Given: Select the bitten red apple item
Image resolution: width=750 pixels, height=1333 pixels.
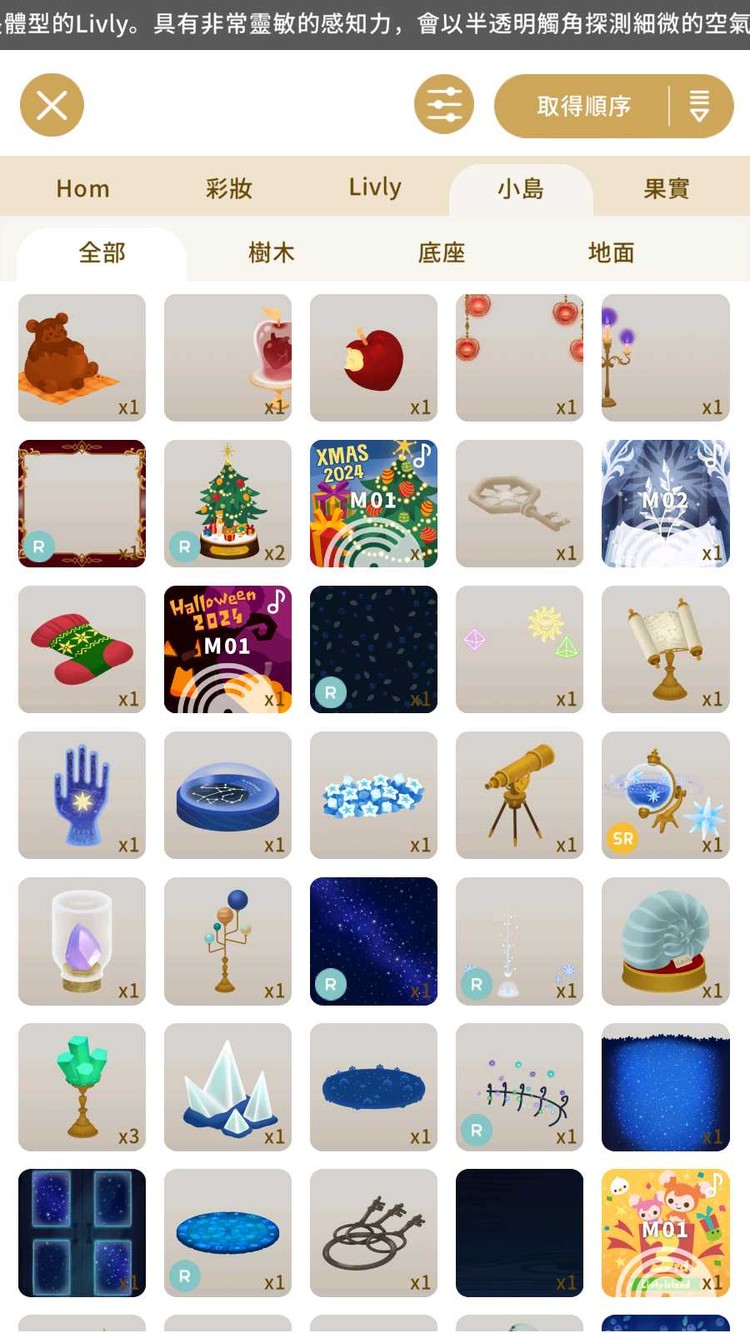Looking at the screenshot, I should click(374, 357).
